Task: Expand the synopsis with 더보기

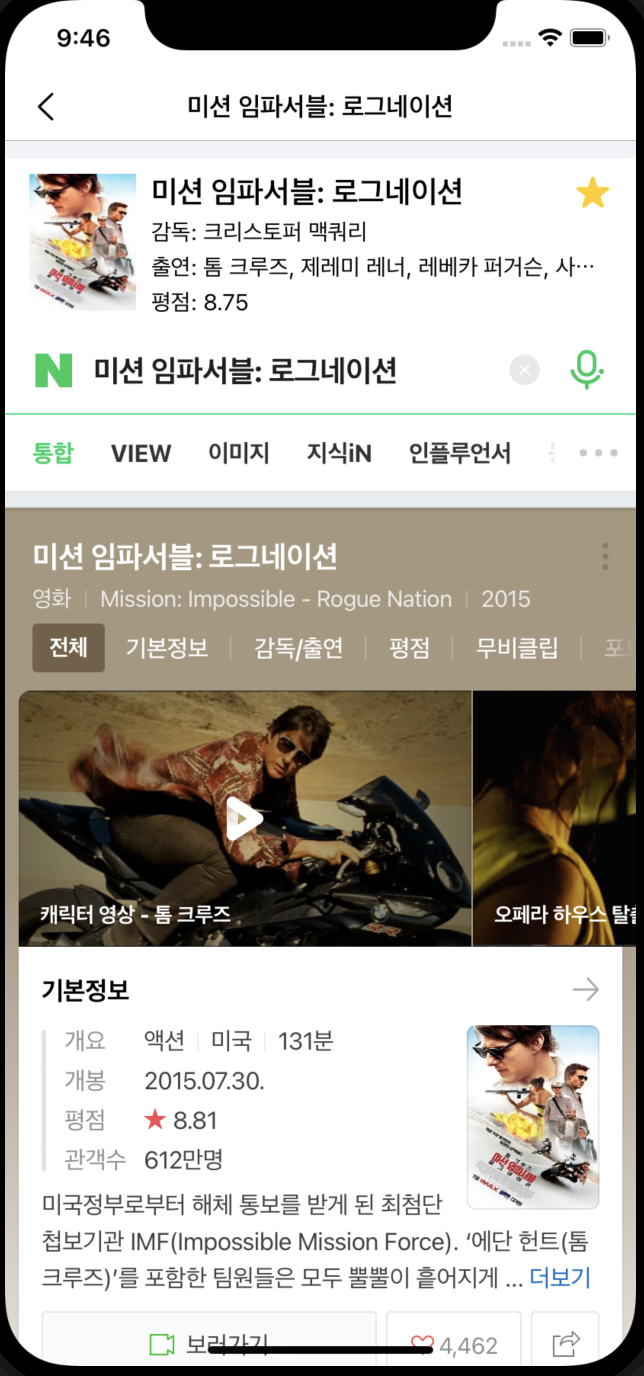Action: 560,1277
